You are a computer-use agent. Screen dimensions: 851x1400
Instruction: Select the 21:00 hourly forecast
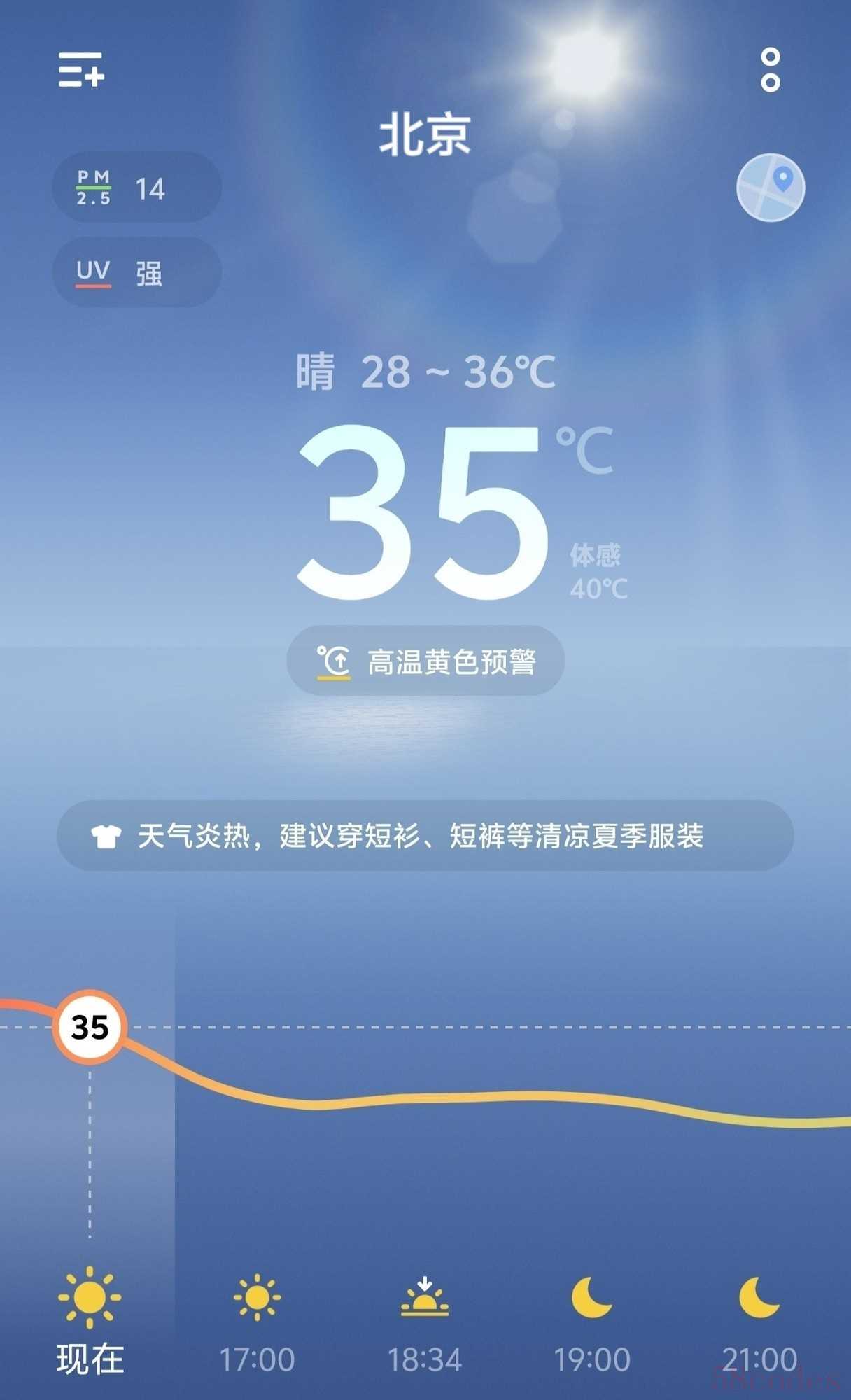[x=759, y=1319]
